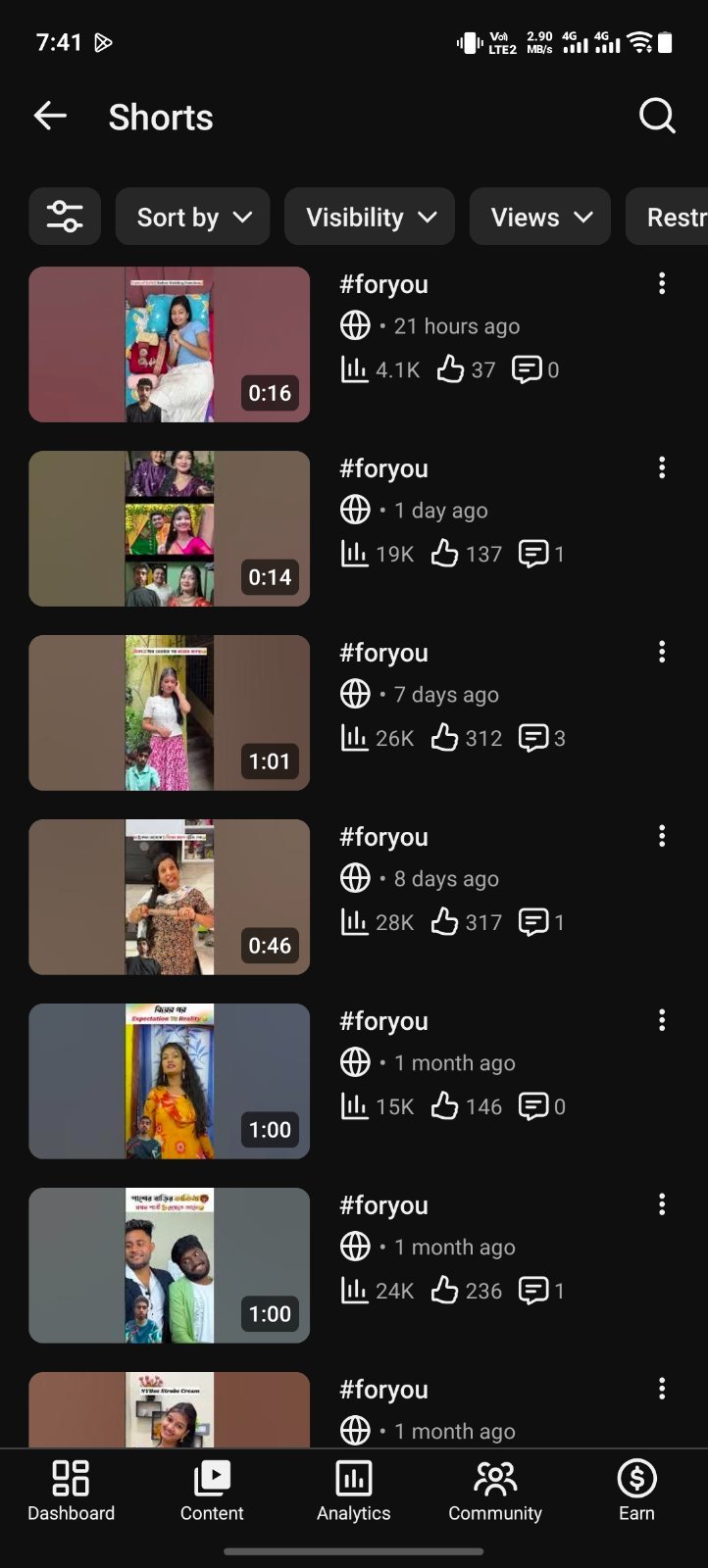Switch to the Dashboard tab
Screen dimensions: 708x1568
tap(71, 1491)
